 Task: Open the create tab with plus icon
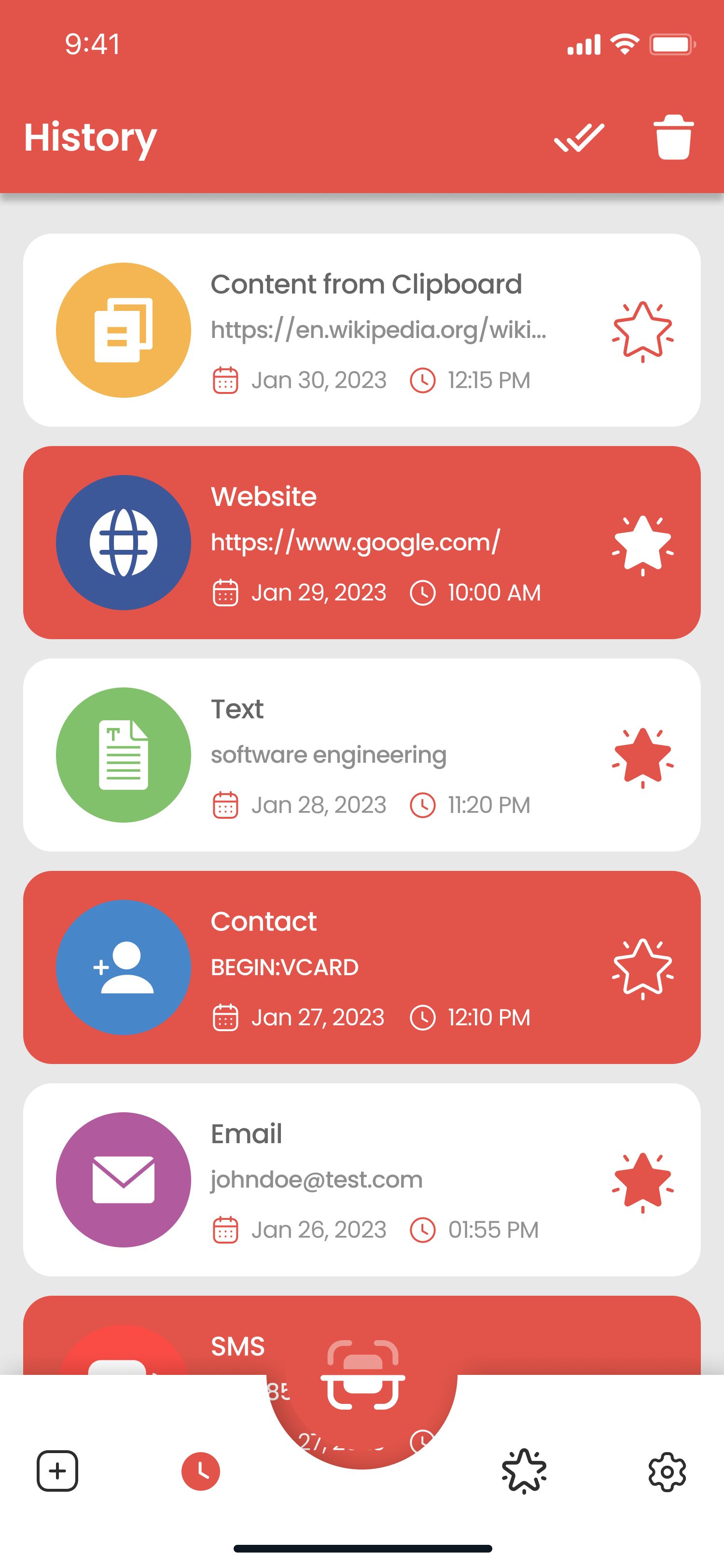click(58, 1471)
